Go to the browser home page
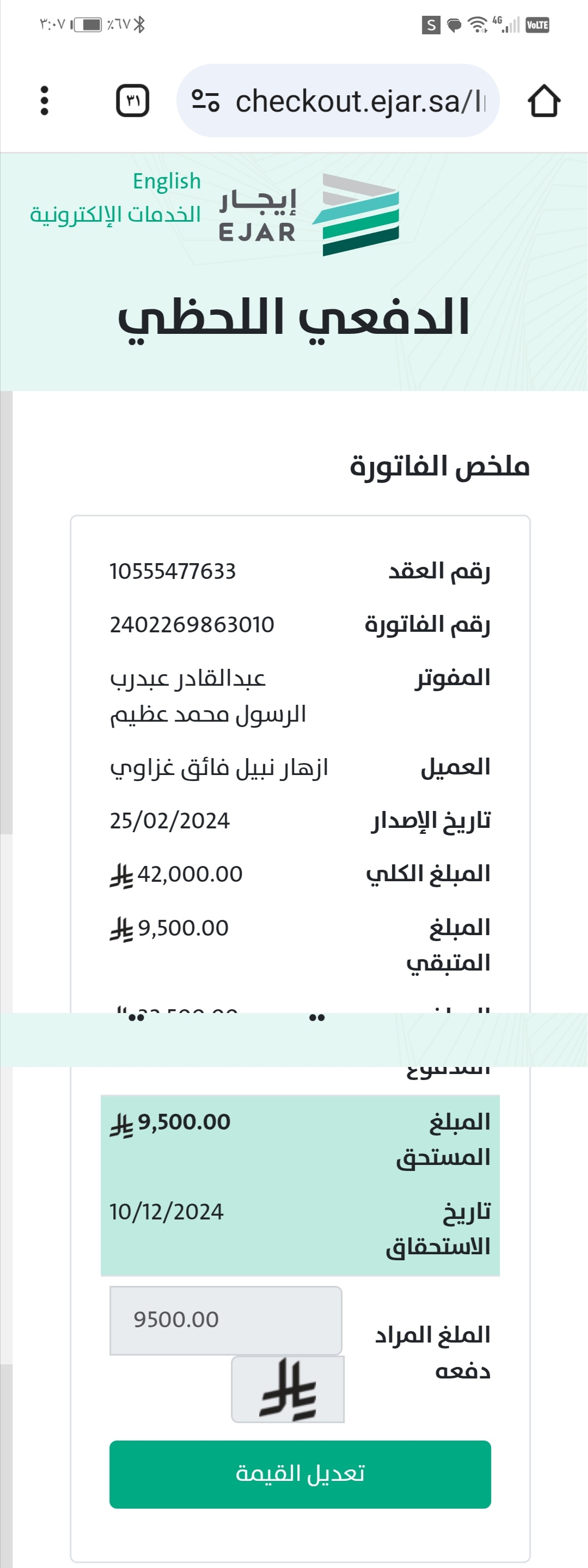 (543, 101)
